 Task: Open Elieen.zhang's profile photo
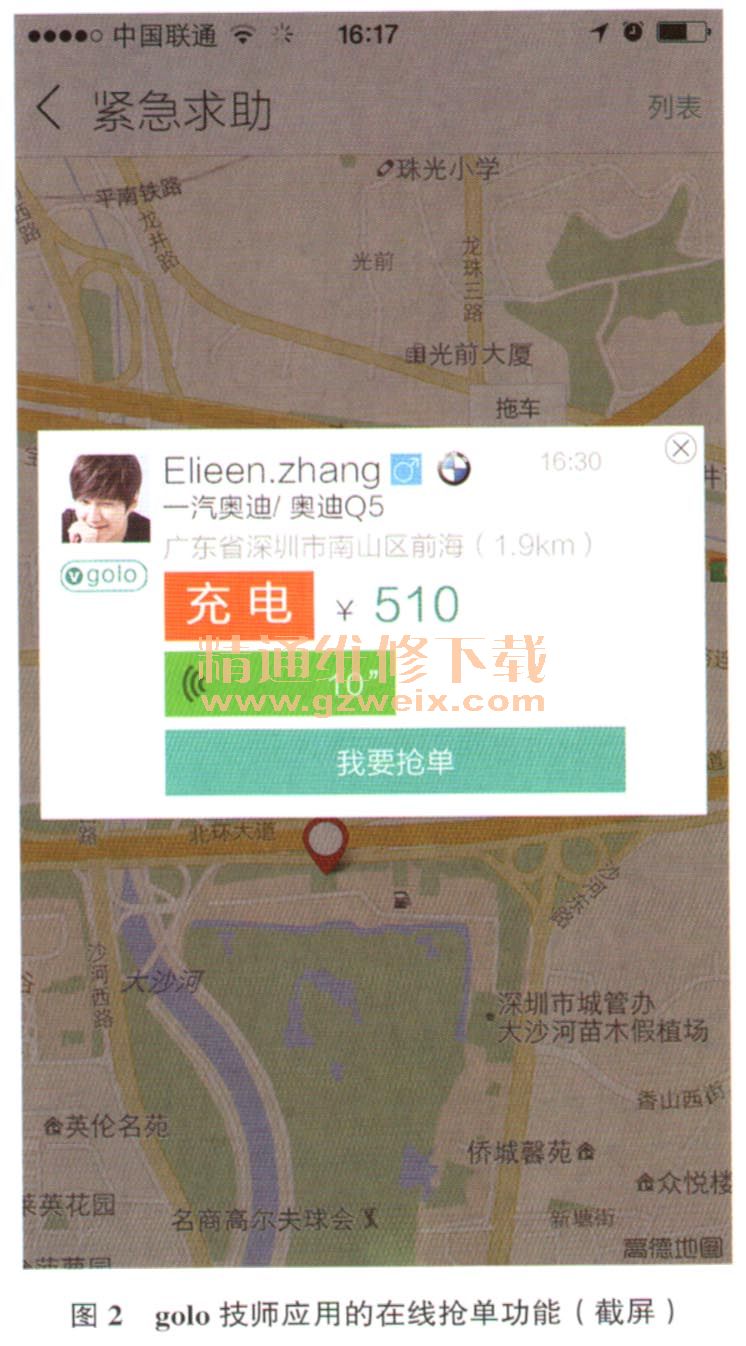tap(106, 498)
